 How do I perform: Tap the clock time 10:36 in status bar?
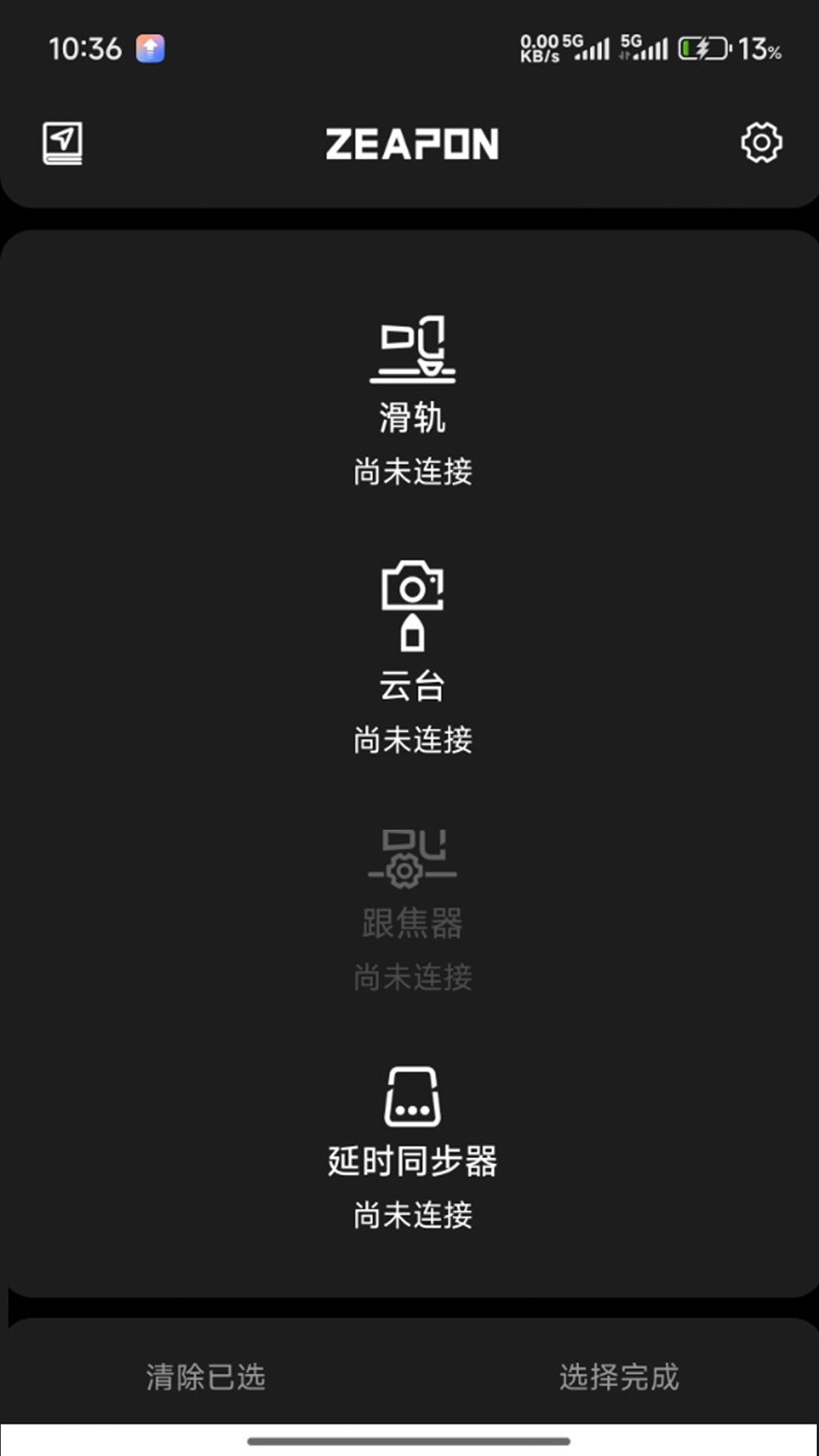(86, 49)
